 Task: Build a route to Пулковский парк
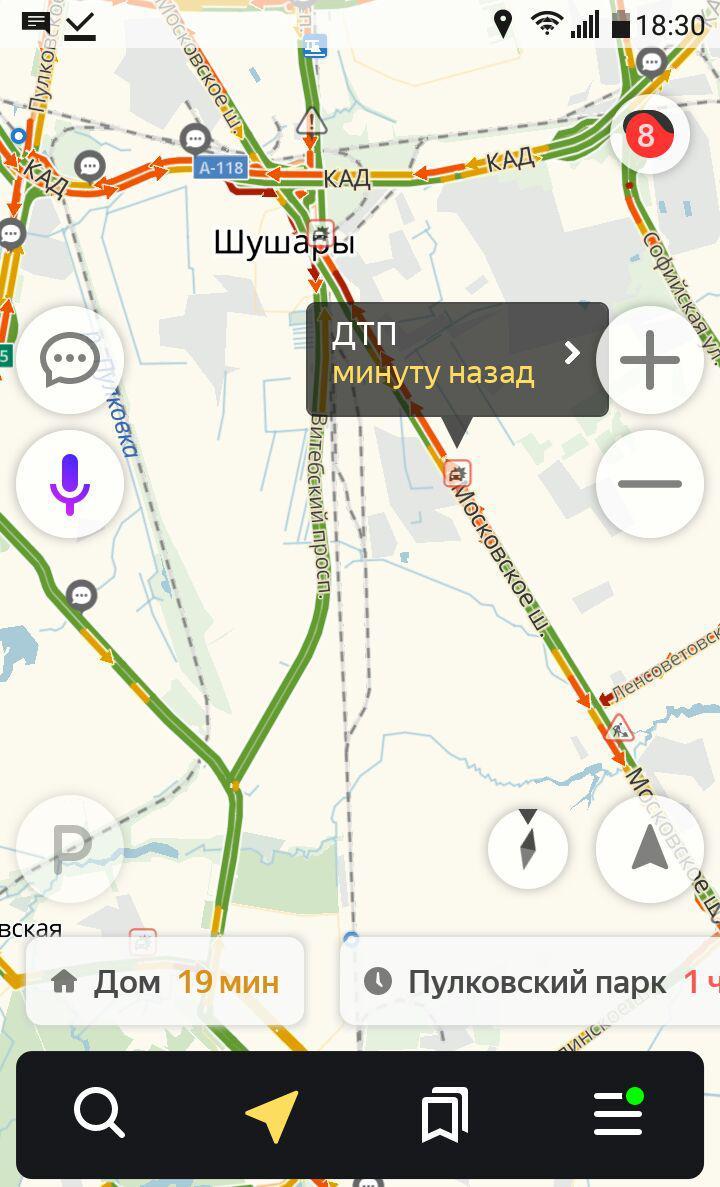tap(530, 981)
